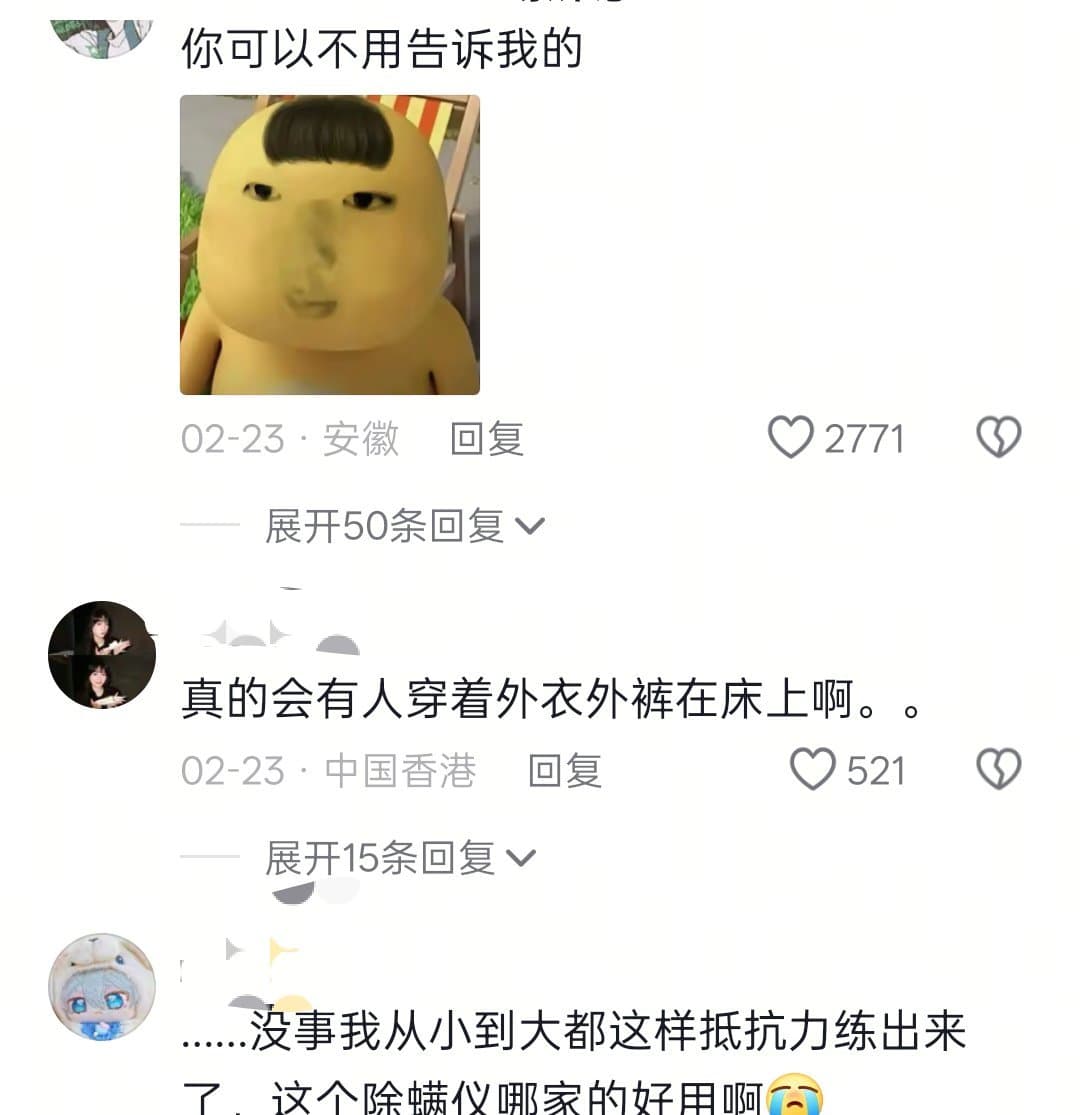This screenshot has height=1115, width=1080.
Task: Open the profile of the 中国香港 commenter's avatar
Action: click(x=102, y=655)
